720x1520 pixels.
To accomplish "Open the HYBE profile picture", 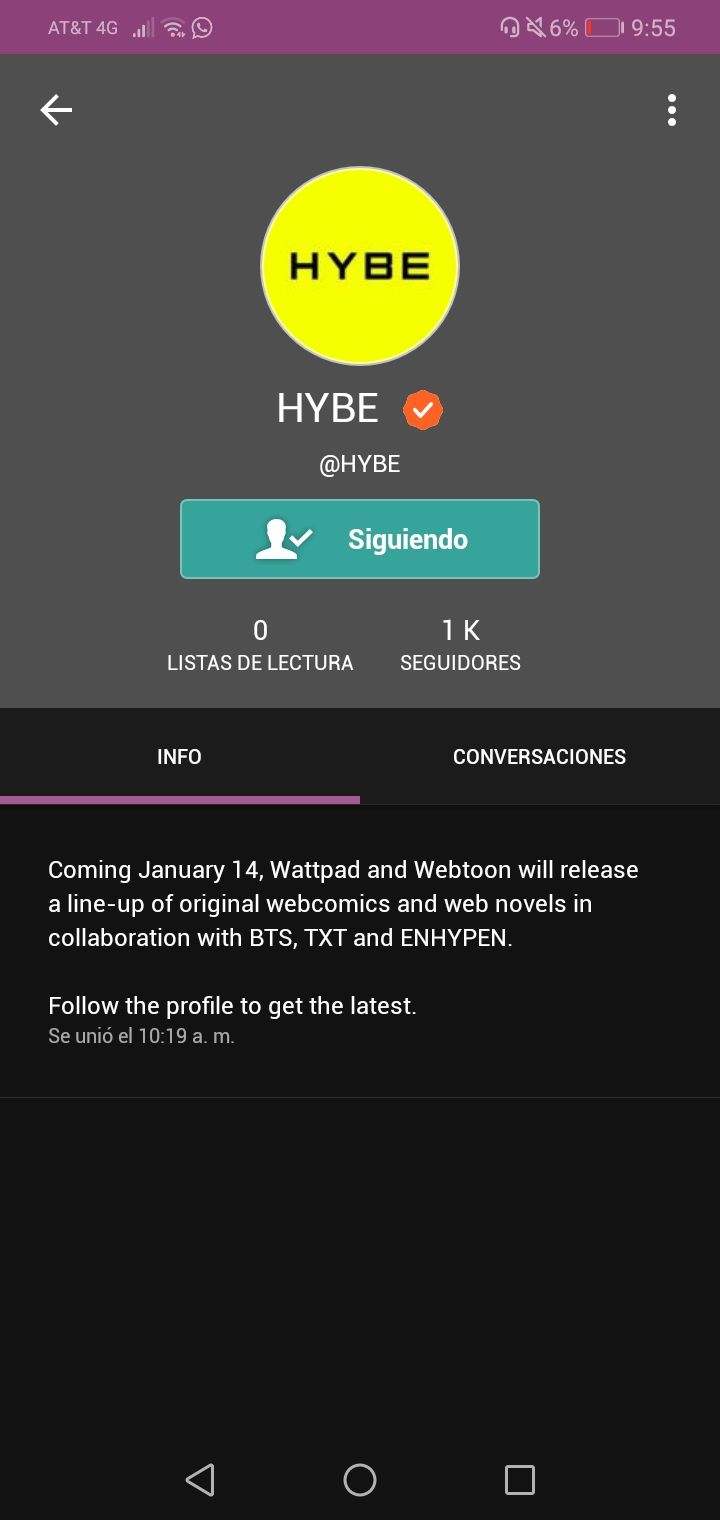I will [x=360, y=266].
